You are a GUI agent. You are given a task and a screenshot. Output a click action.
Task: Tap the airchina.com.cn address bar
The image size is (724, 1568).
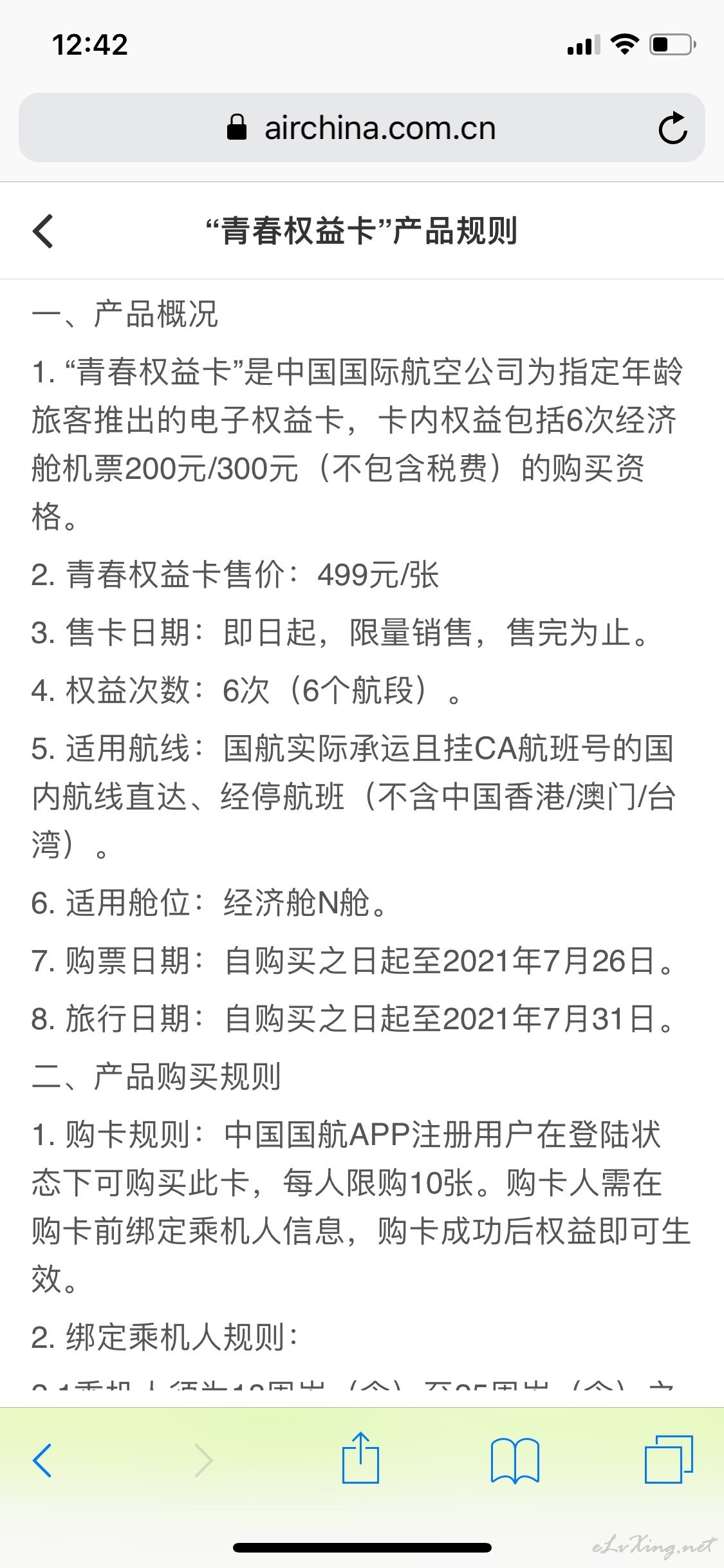click(x=362, y=127)
